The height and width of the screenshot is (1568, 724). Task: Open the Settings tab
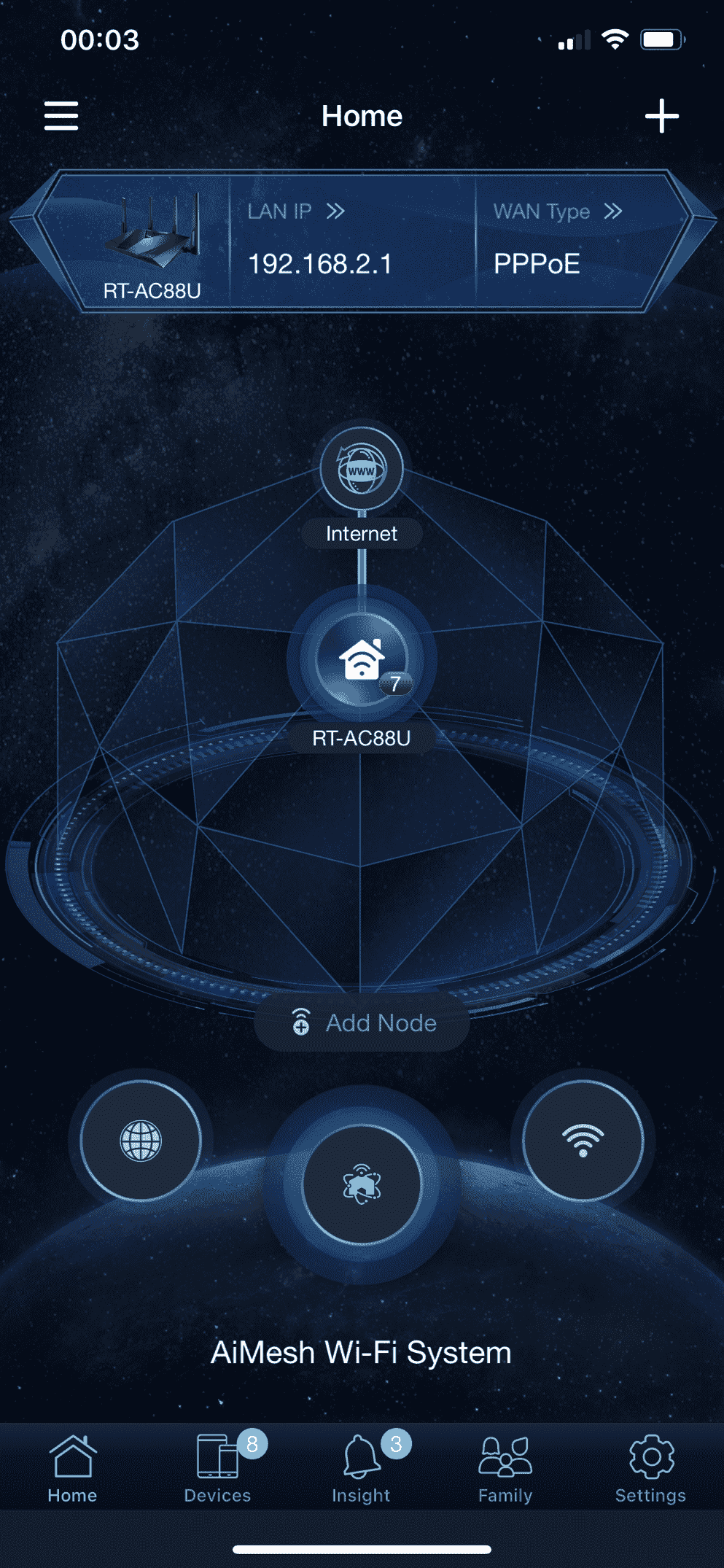pos(650,1469)
